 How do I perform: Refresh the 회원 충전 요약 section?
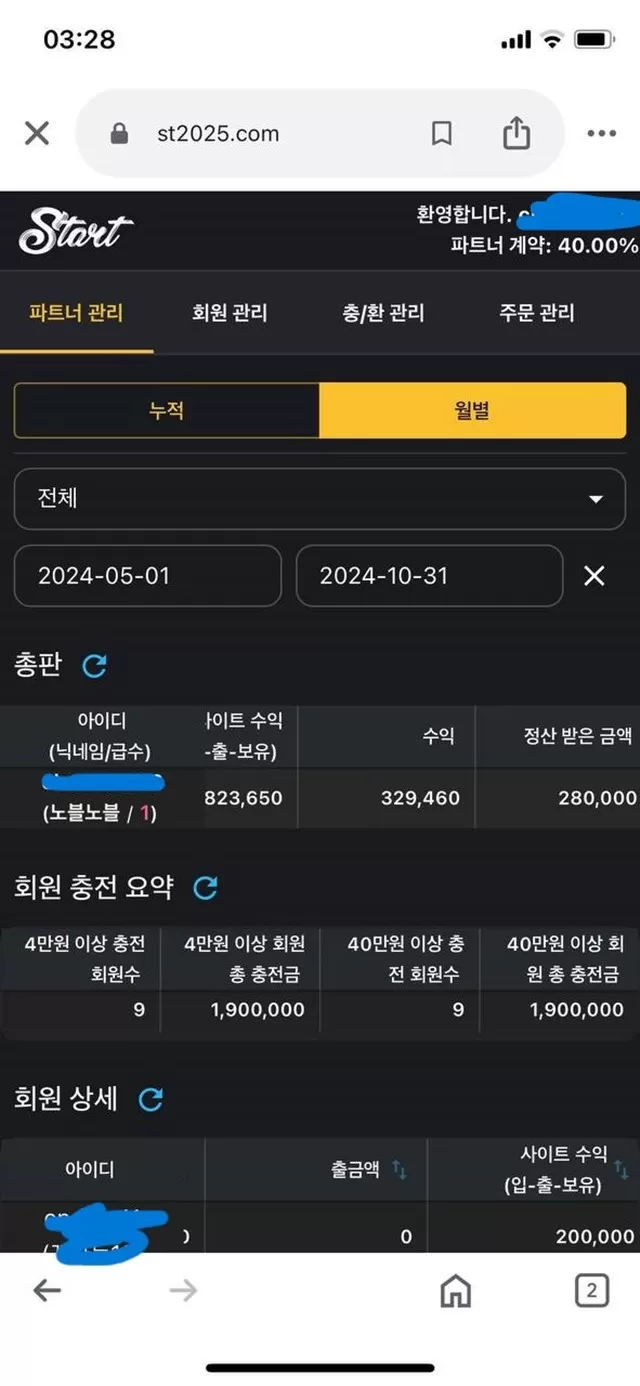(205, 887)
